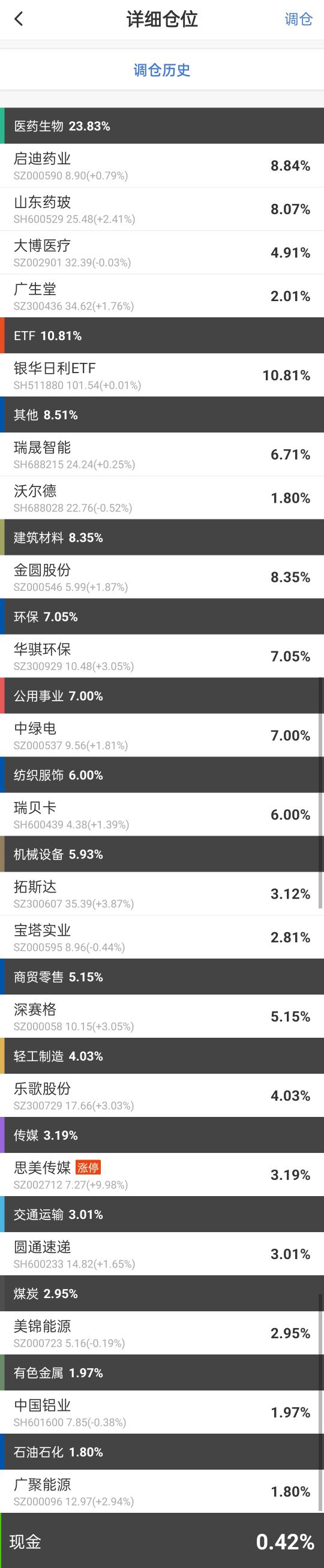The height and width of the screenshot is (1568, 324).
Task: Open 调仓历史 rebalancing history
Action: (162, 70)
